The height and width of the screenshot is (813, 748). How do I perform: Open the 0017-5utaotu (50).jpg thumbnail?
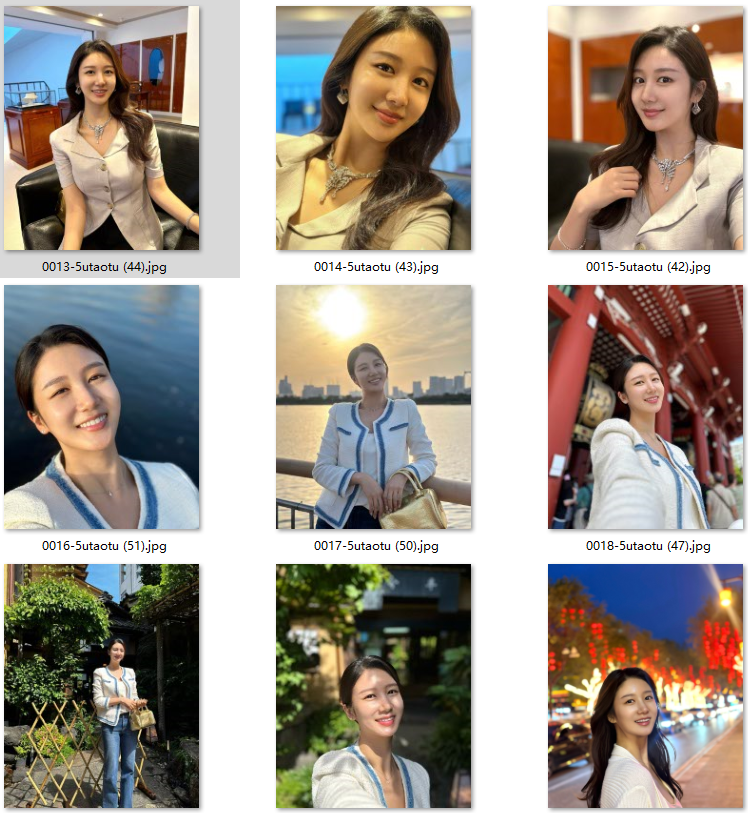point(373,407)
